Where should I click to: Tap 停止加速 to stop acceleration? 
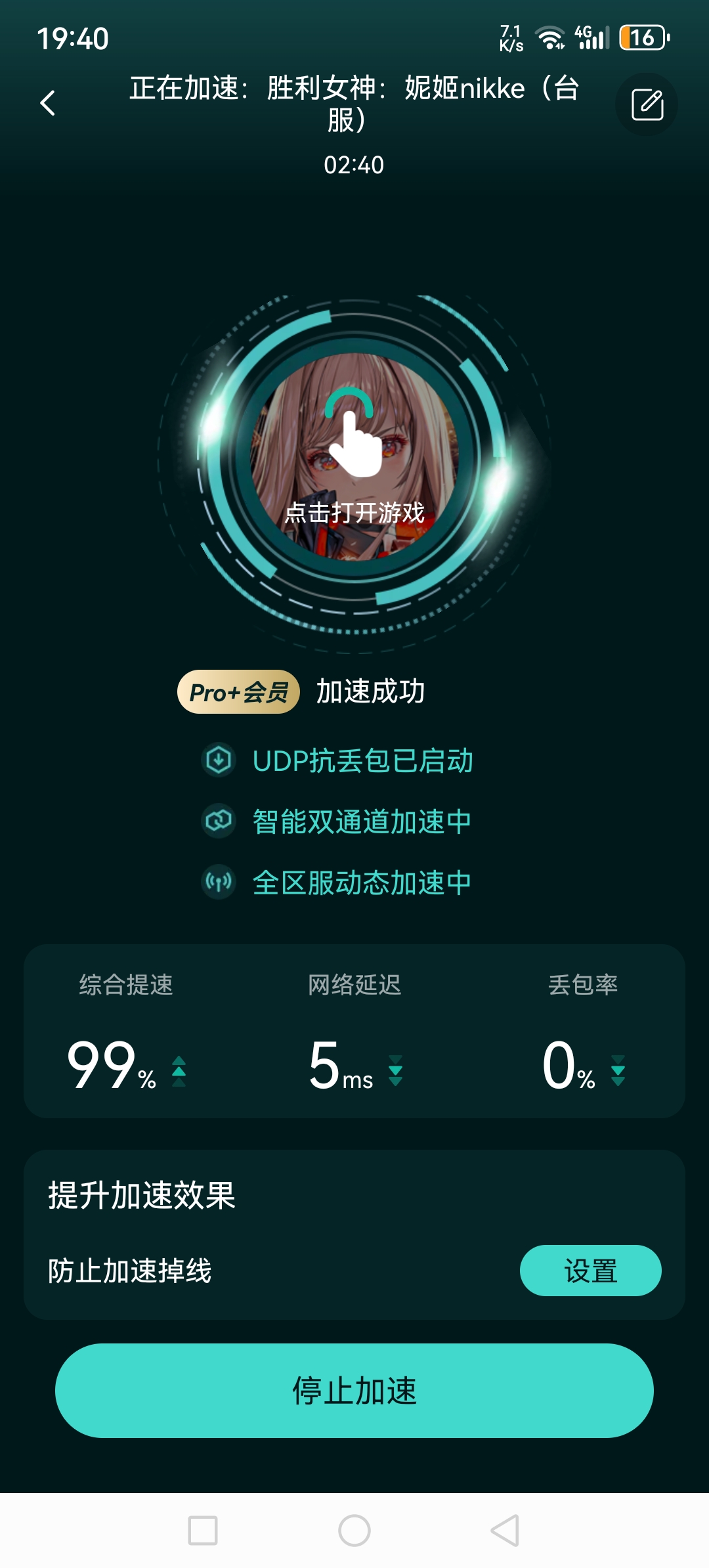coord(354,1390)
